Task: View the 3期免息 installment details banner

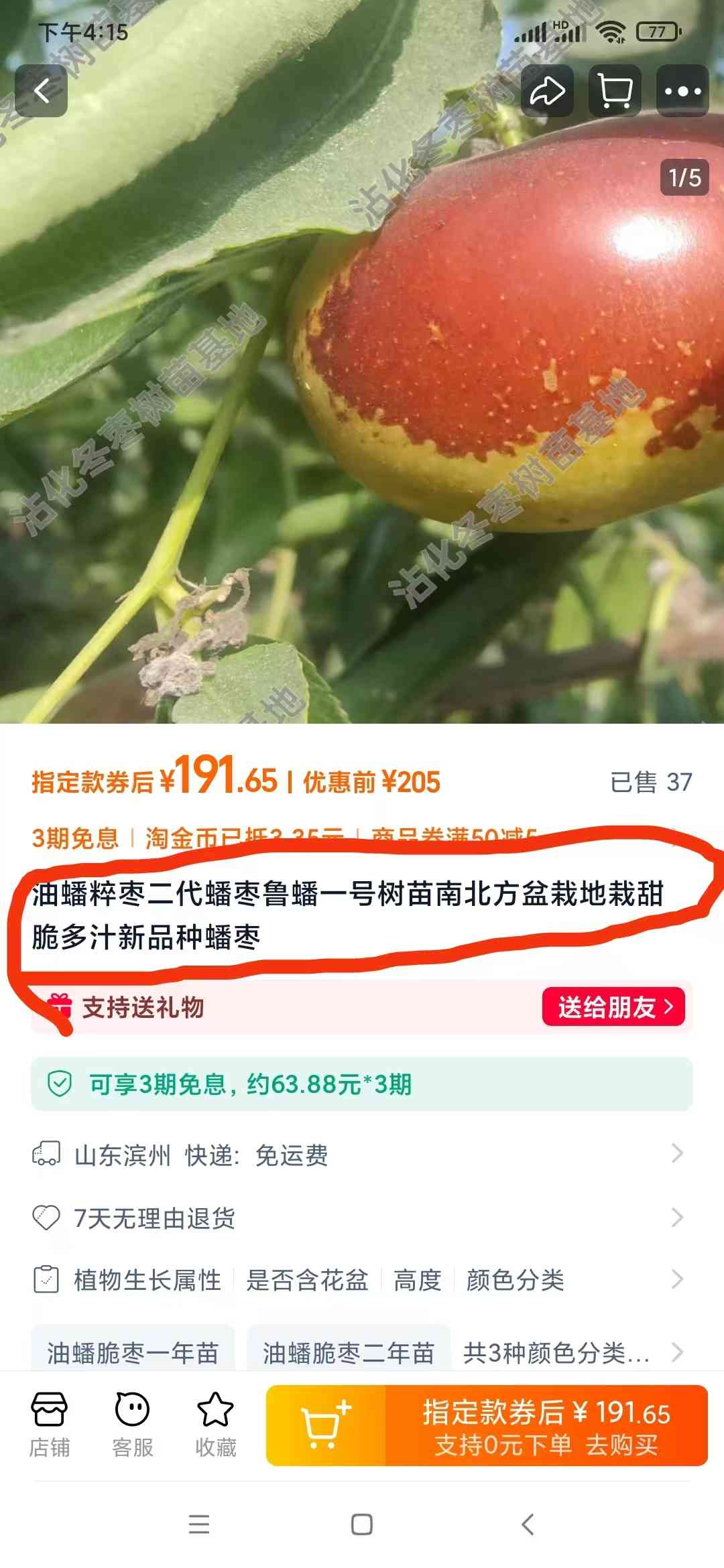Action: [362, 1084]
